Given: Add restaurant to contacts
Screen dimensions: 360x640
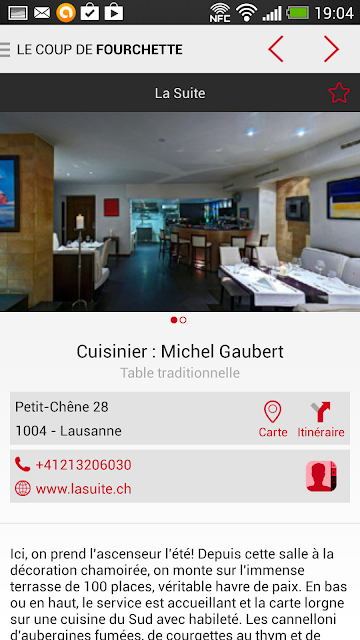Looking at the screenshot, I should click(x=322, y=476).
